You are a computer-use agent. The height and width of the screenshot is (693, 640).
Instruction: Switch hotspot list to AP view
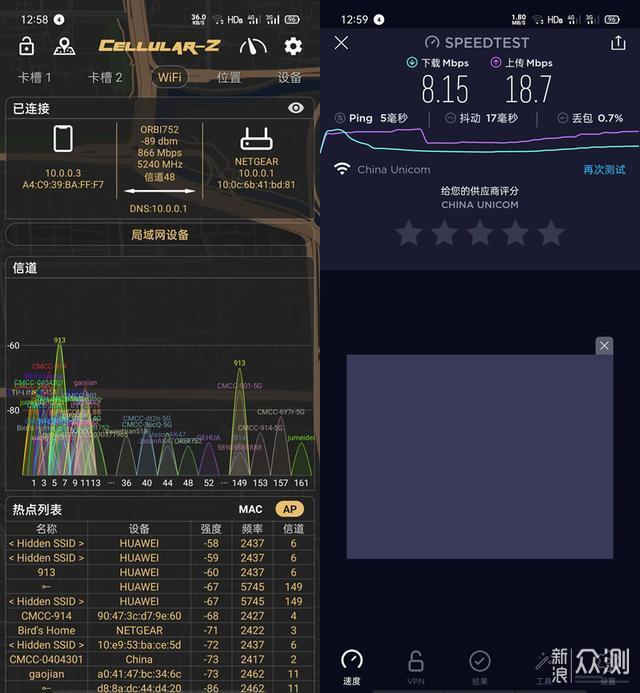[x=289, y=509]
